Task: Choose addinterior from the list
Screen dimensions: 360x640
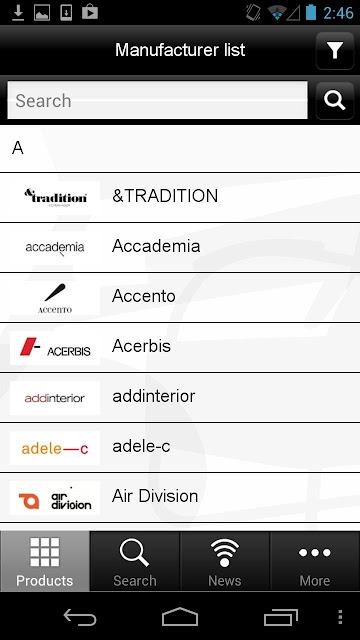Action: click(x=180, y=398)
